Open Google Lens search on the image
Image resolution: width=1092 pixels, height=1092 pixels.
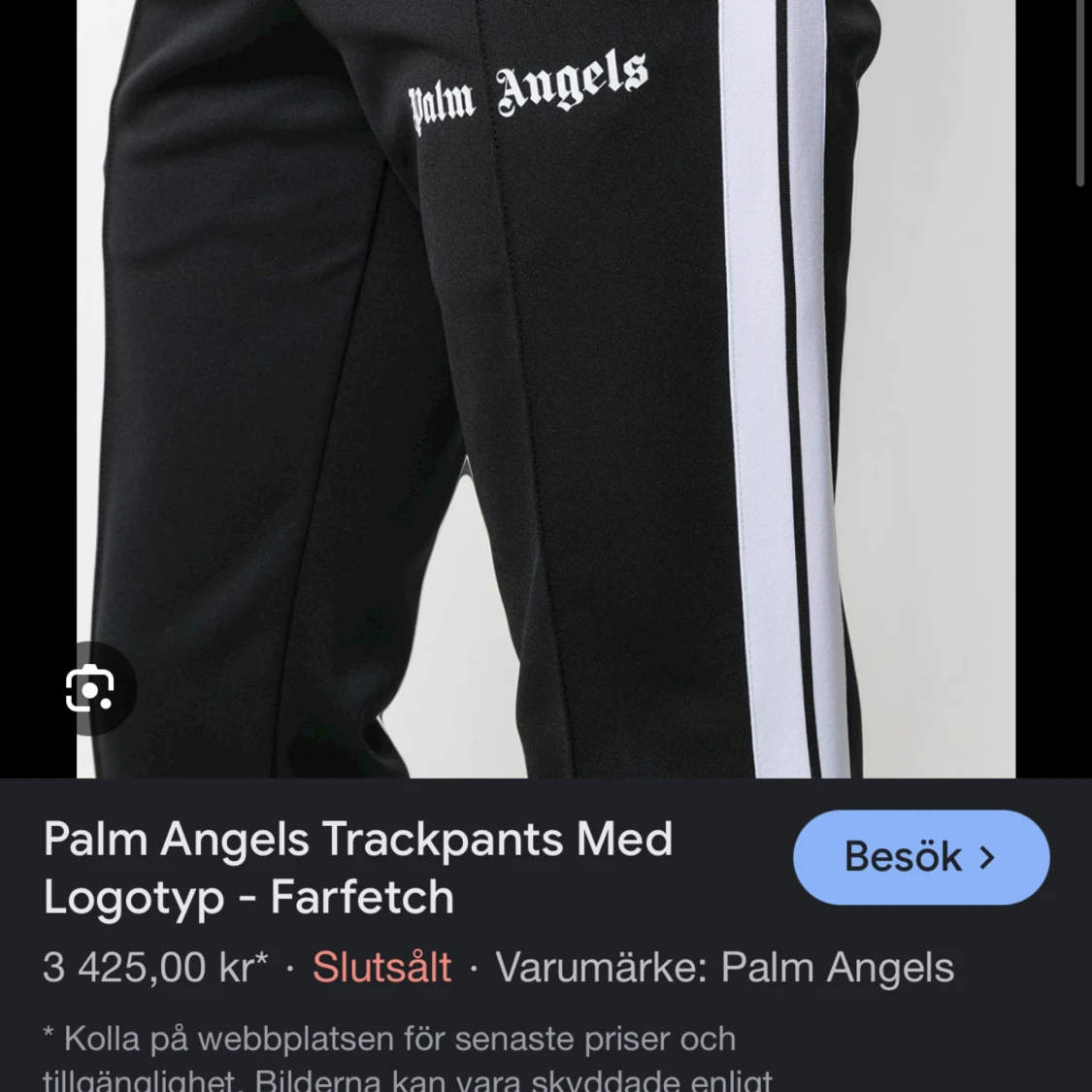point(90,689)
